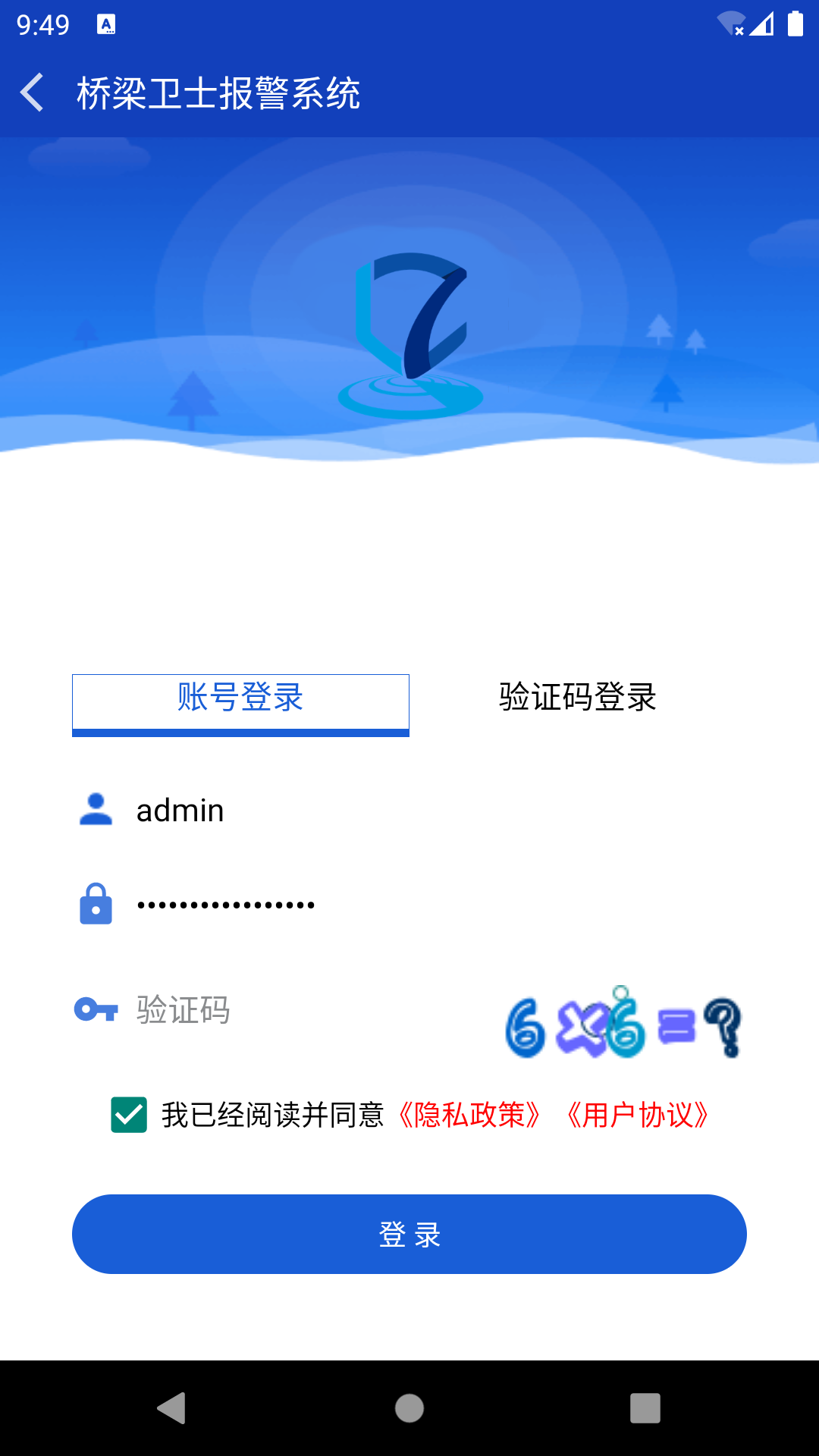
Task: Uncheck the agreement checkbox
Action: (x=129, y=1115)
